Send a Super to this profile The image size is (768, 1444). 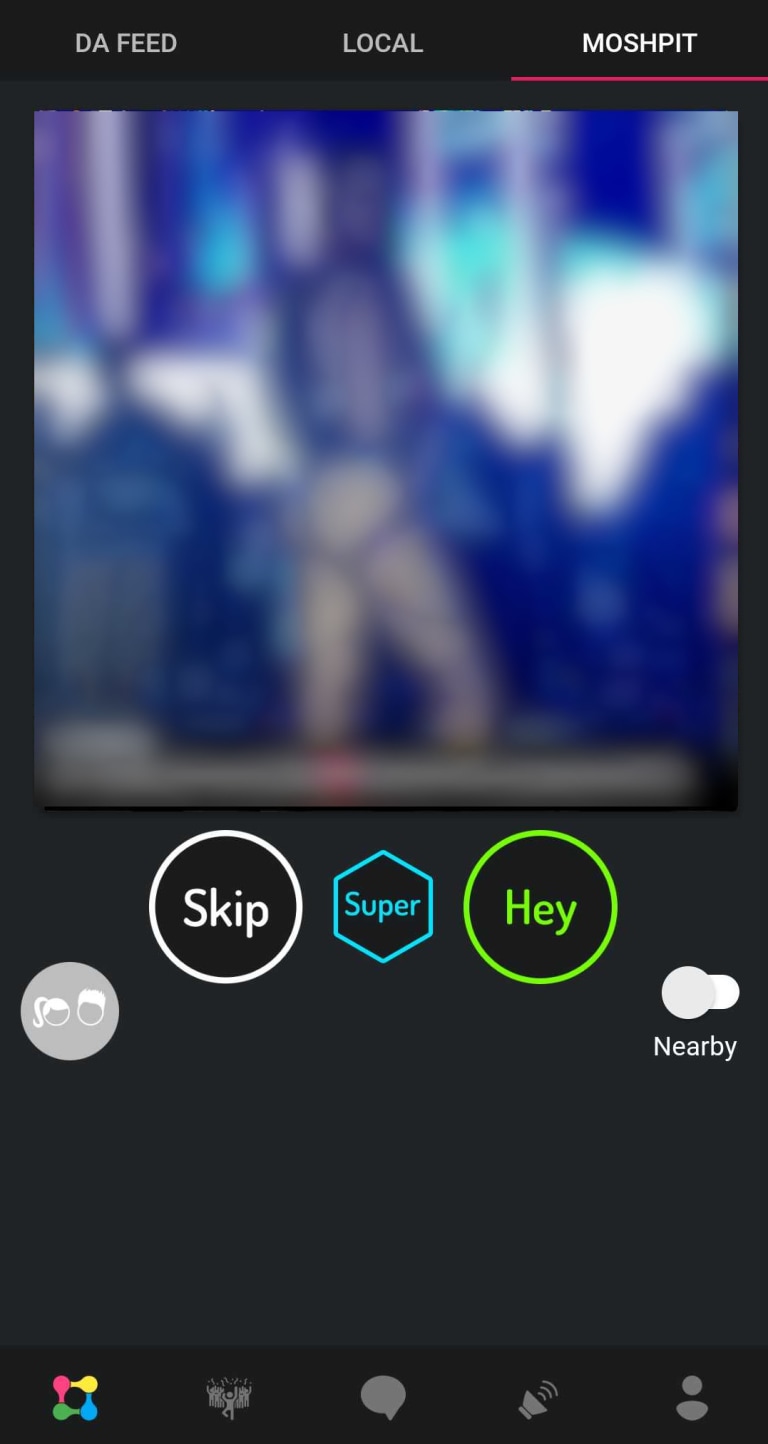click(383, 906)
